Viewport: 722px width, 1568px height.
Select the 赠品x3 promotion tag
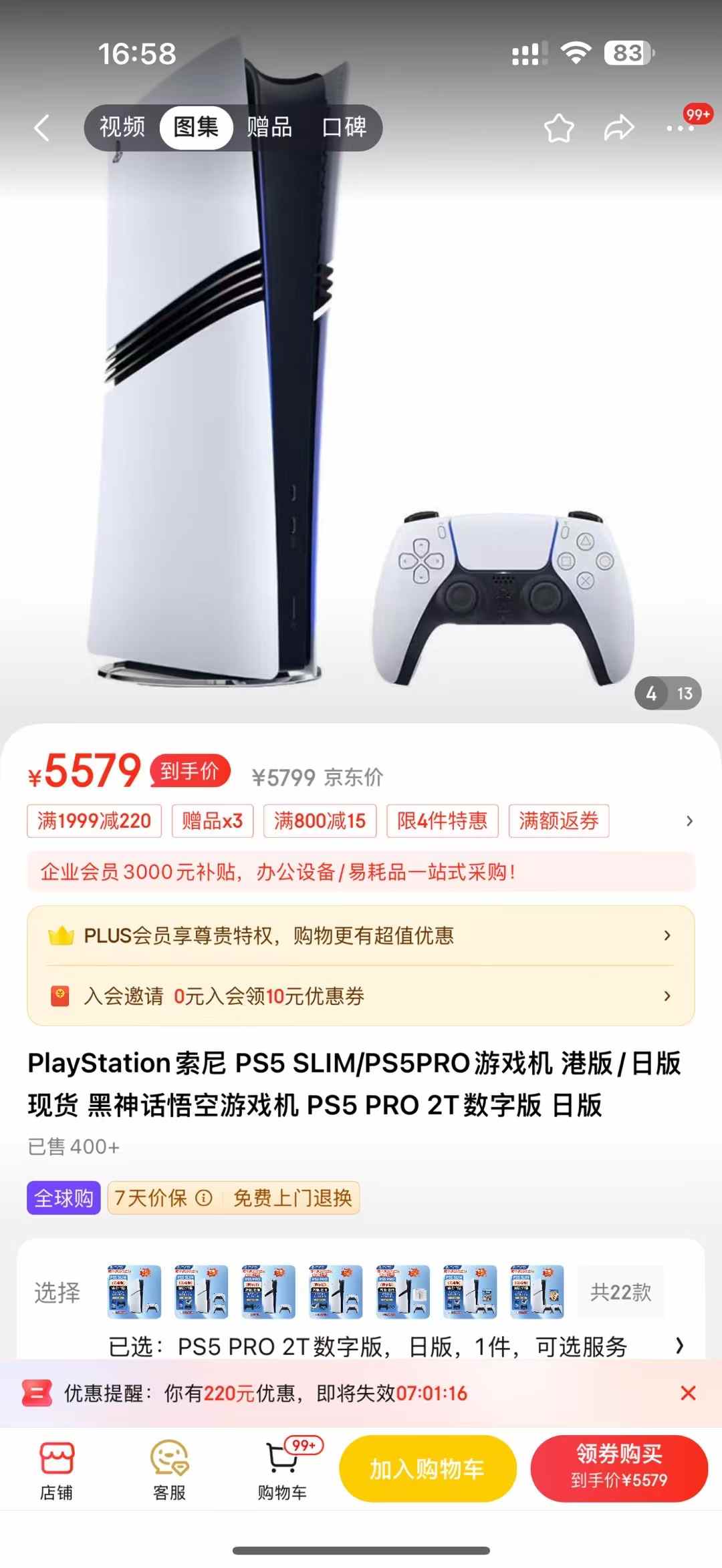pyautogui.click(x=212, y=821)
